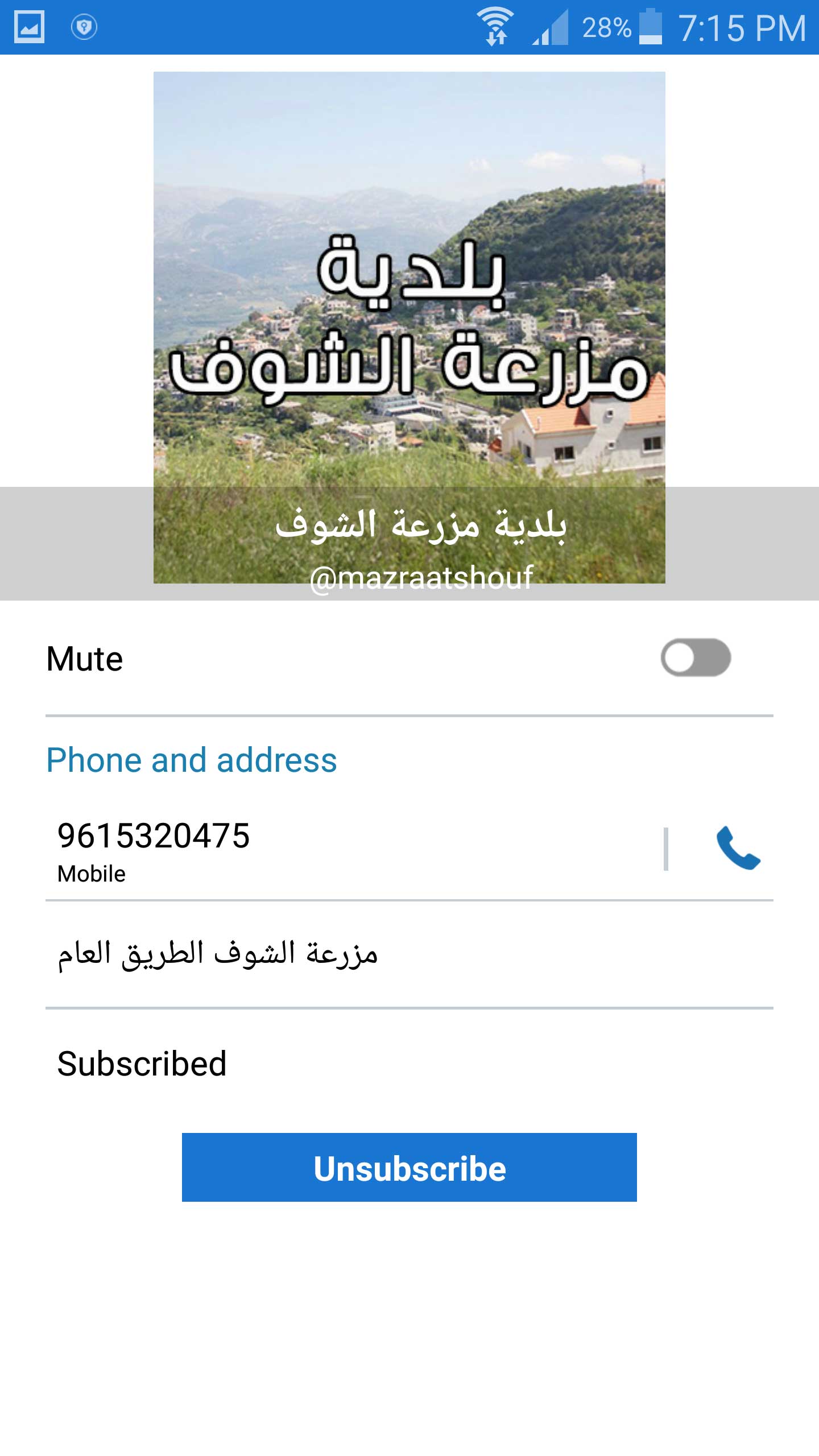Tap the Unsubscribe button

tap(409, 1167)
